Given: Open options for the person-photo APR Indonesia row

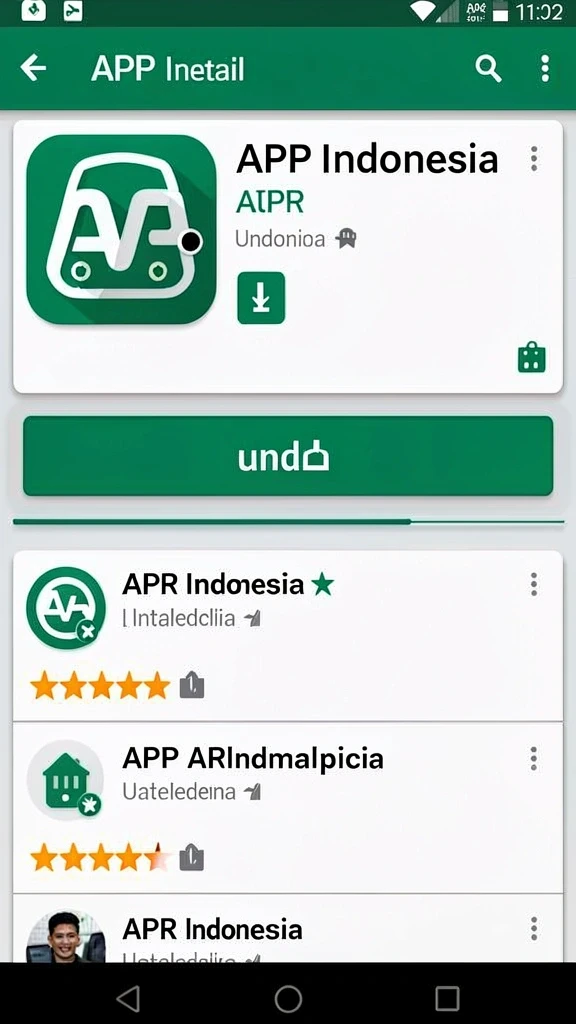Looking at the screenshot, I should tap(534, 928).
